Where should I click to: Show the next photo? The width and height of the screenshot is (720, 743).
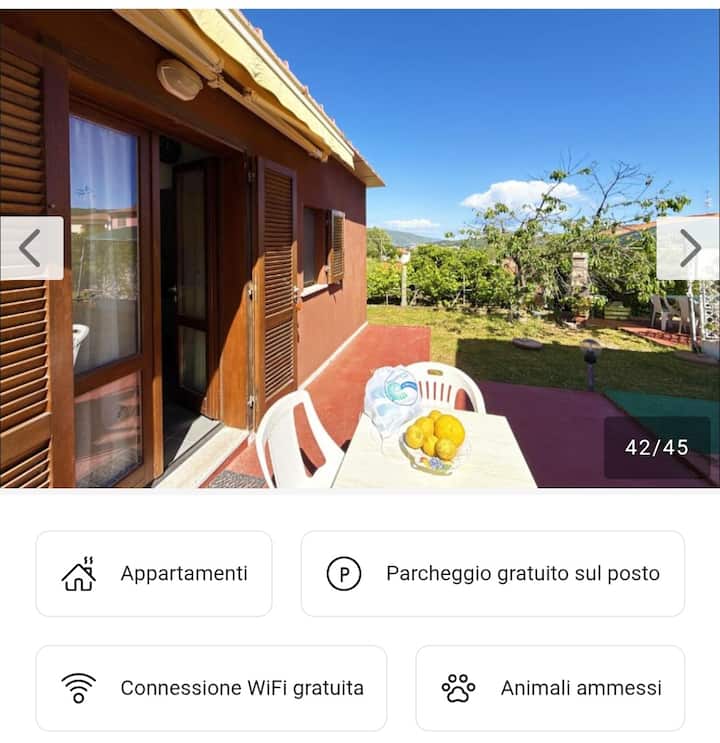point(689,248)
